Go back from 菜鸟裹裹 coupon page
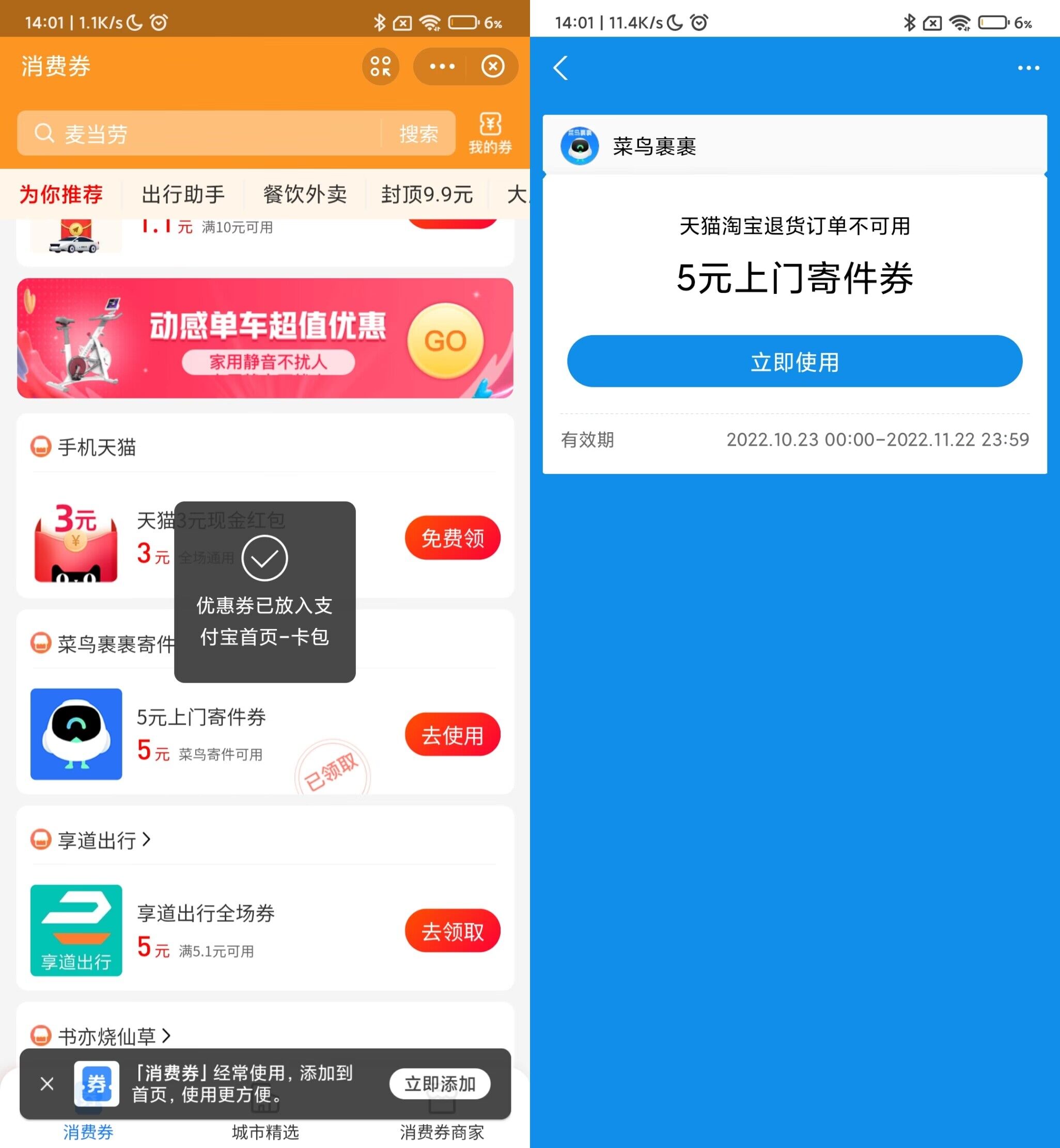The image size is (1060, 1148). 560,68
